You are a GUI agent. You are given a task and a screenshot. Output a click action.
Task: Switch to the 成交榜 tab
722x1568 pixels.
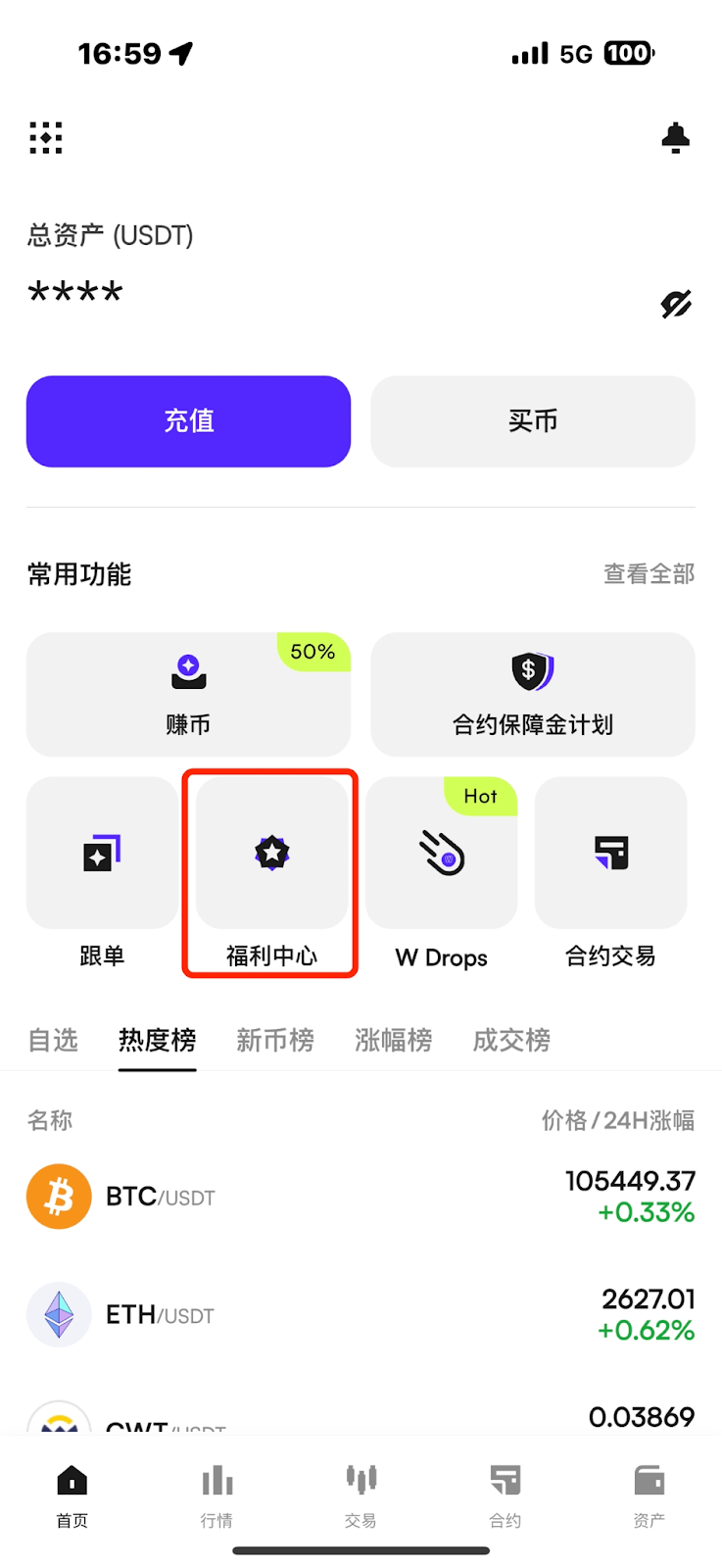[511, 1040]
